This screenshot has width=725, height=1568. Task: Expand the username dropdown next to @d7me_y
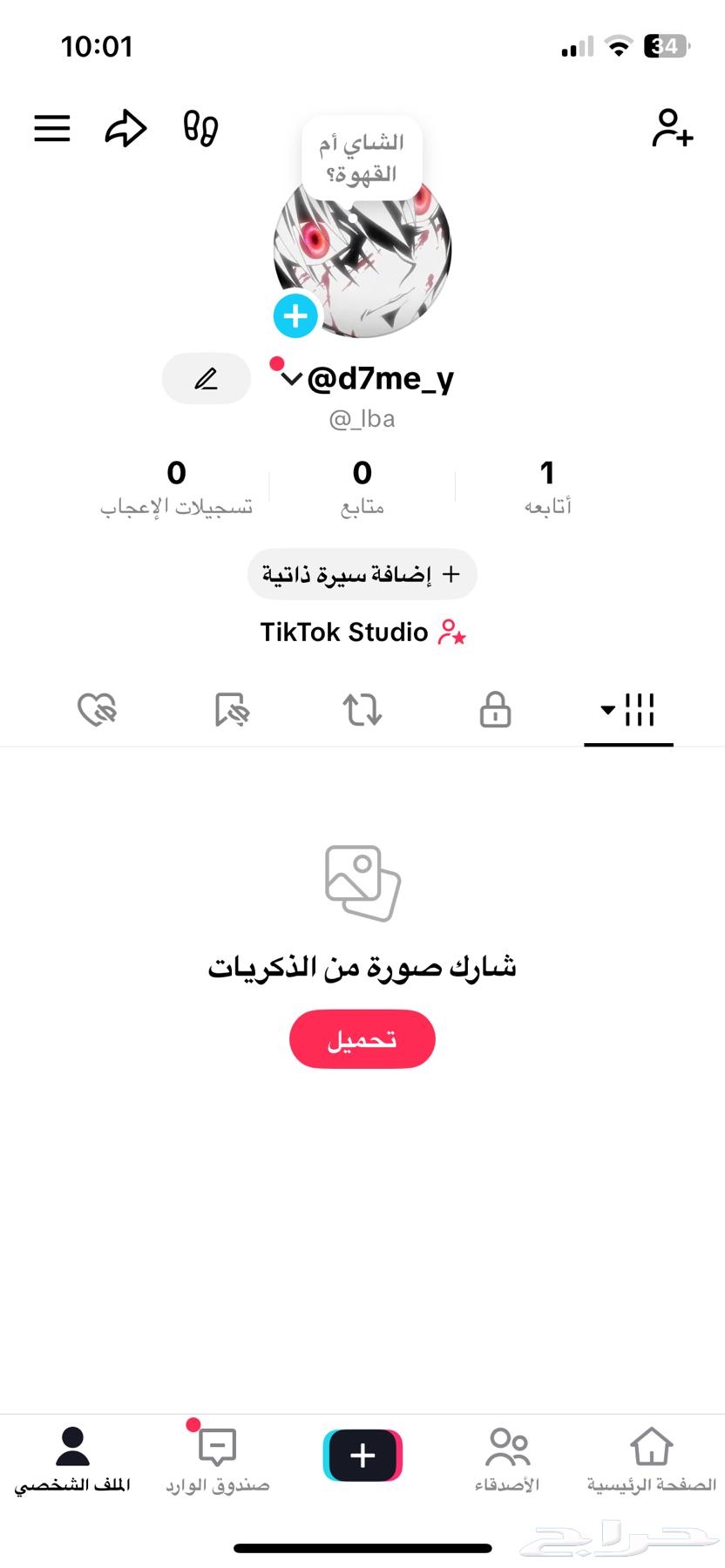292,378
